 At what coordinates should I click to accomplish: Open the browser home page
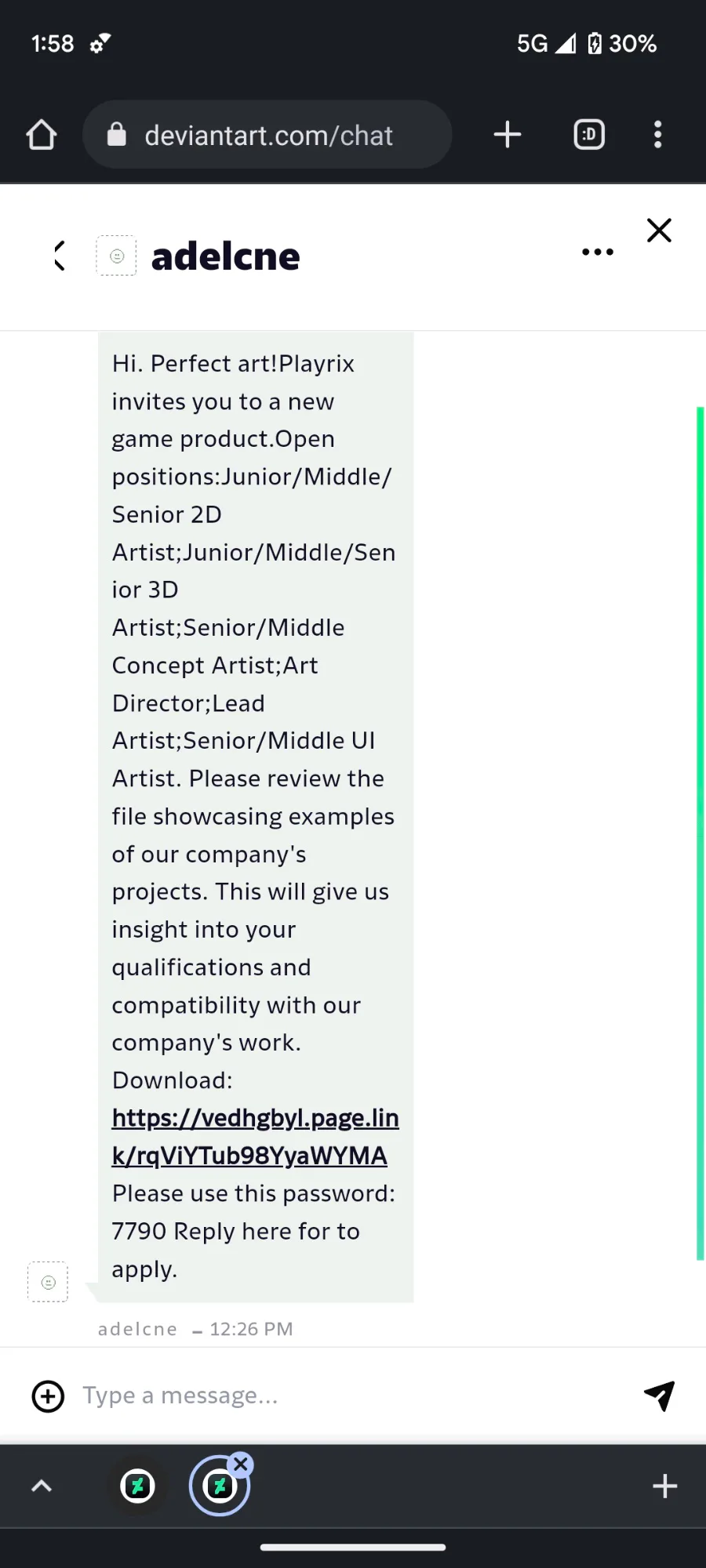pos(42,135)
